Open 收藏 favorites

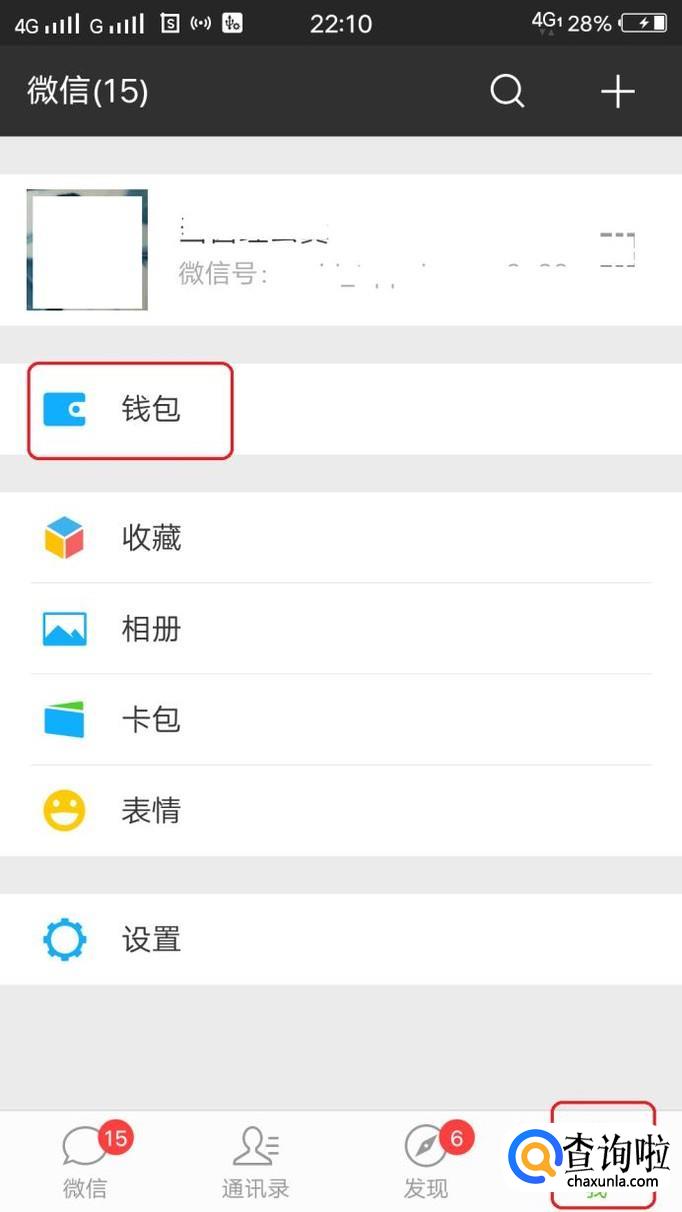click(341, 538)
